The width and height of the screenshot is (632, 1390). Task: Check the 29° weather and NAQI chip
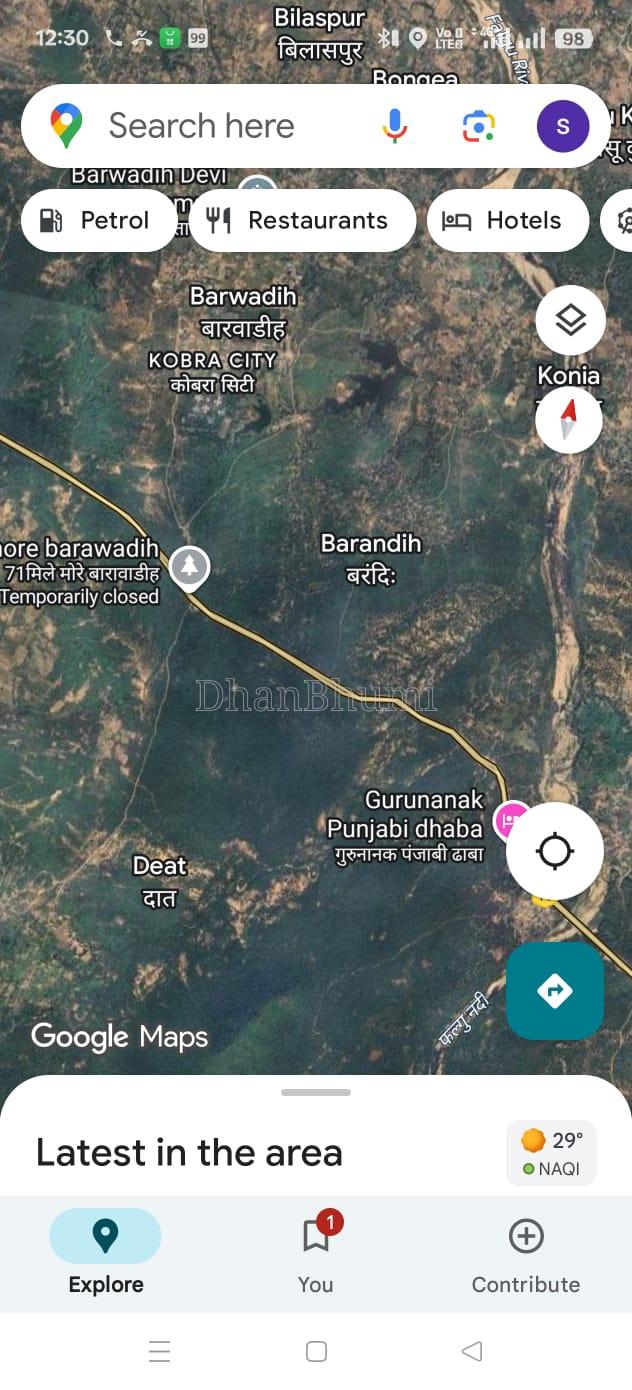coord(552,1153)
